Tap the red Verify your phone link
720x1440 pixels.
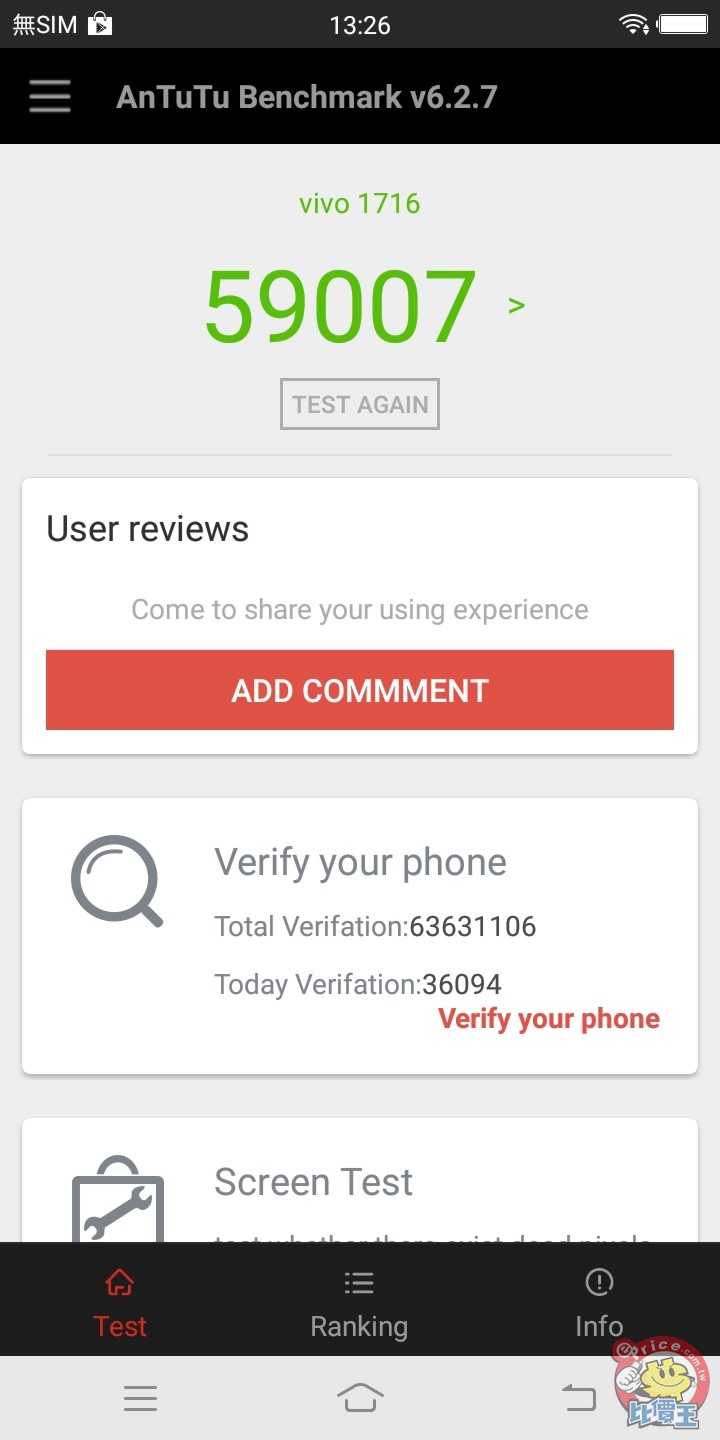pos(549,1019)
